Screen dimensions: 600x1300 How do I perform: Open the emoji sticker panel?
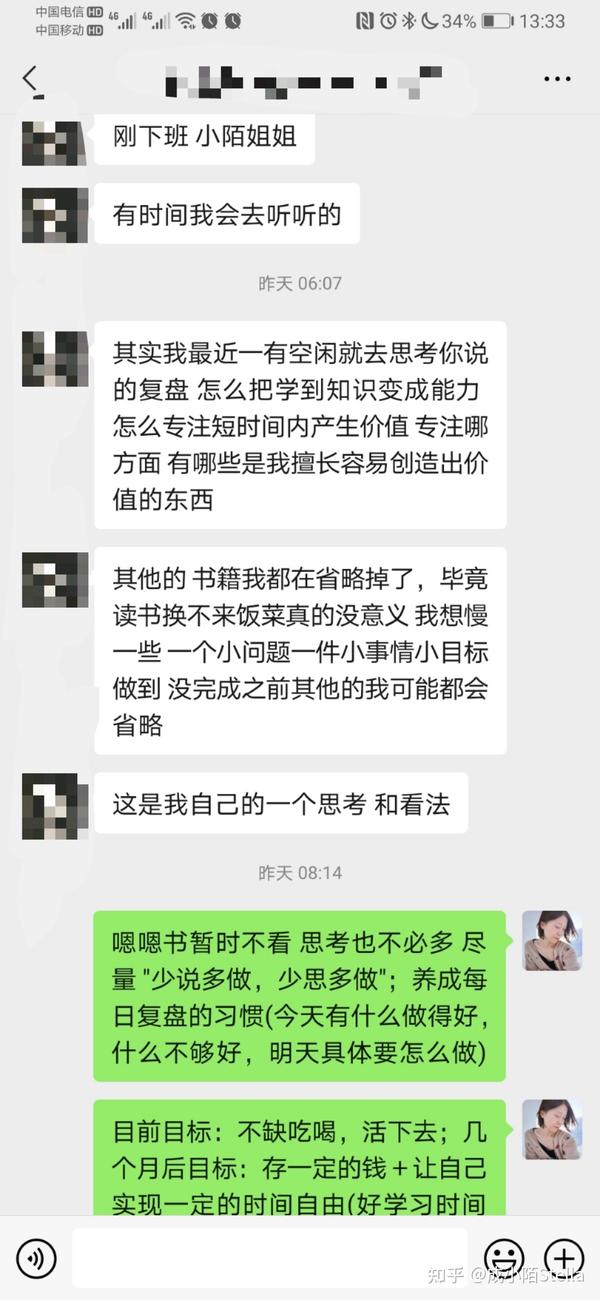503,1257
